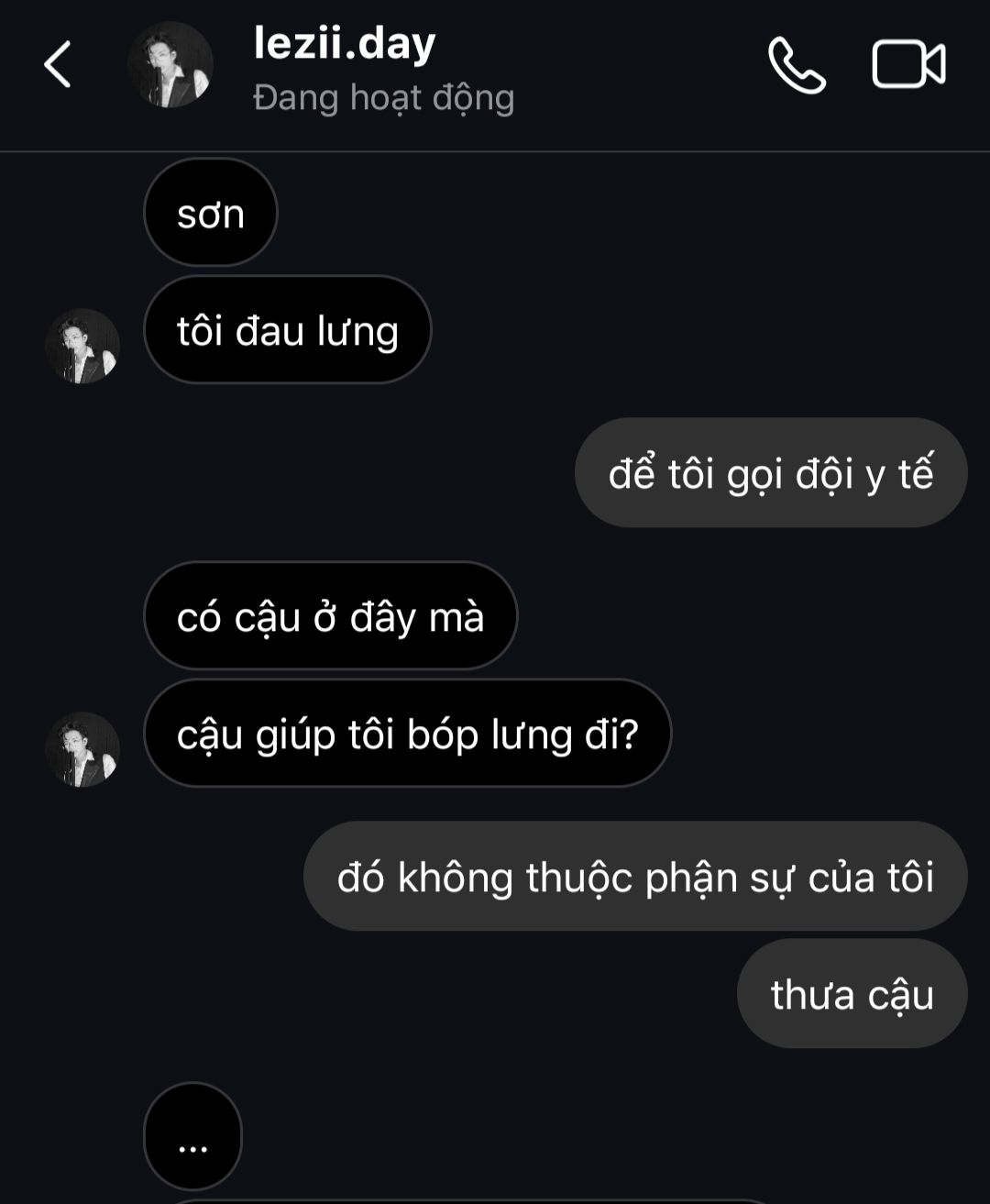Screen dimensions: 990x1204
Task: Start a video call with lezii.day
Action: point(907,65)
